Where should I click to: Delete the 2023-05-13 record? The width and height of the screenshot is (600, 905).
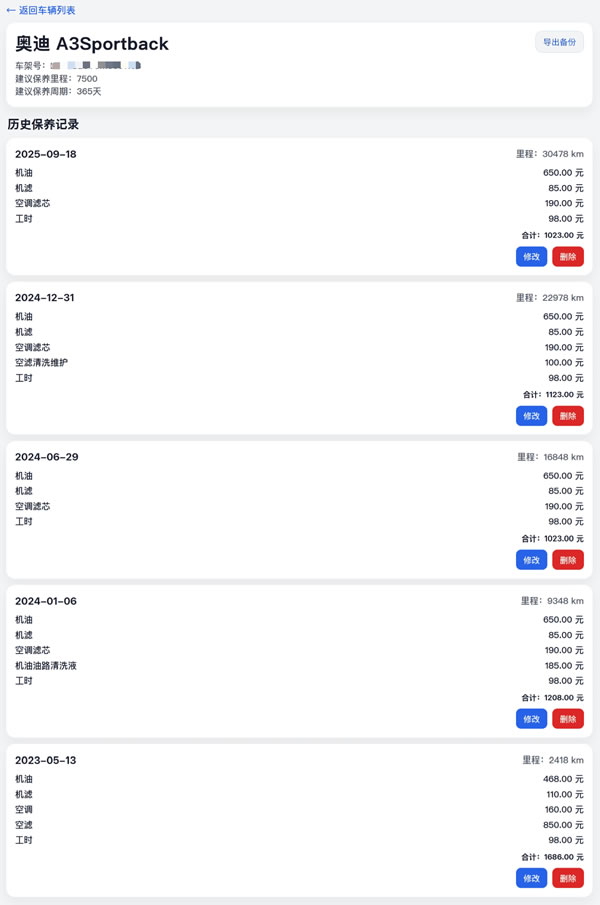click(568, 878)
